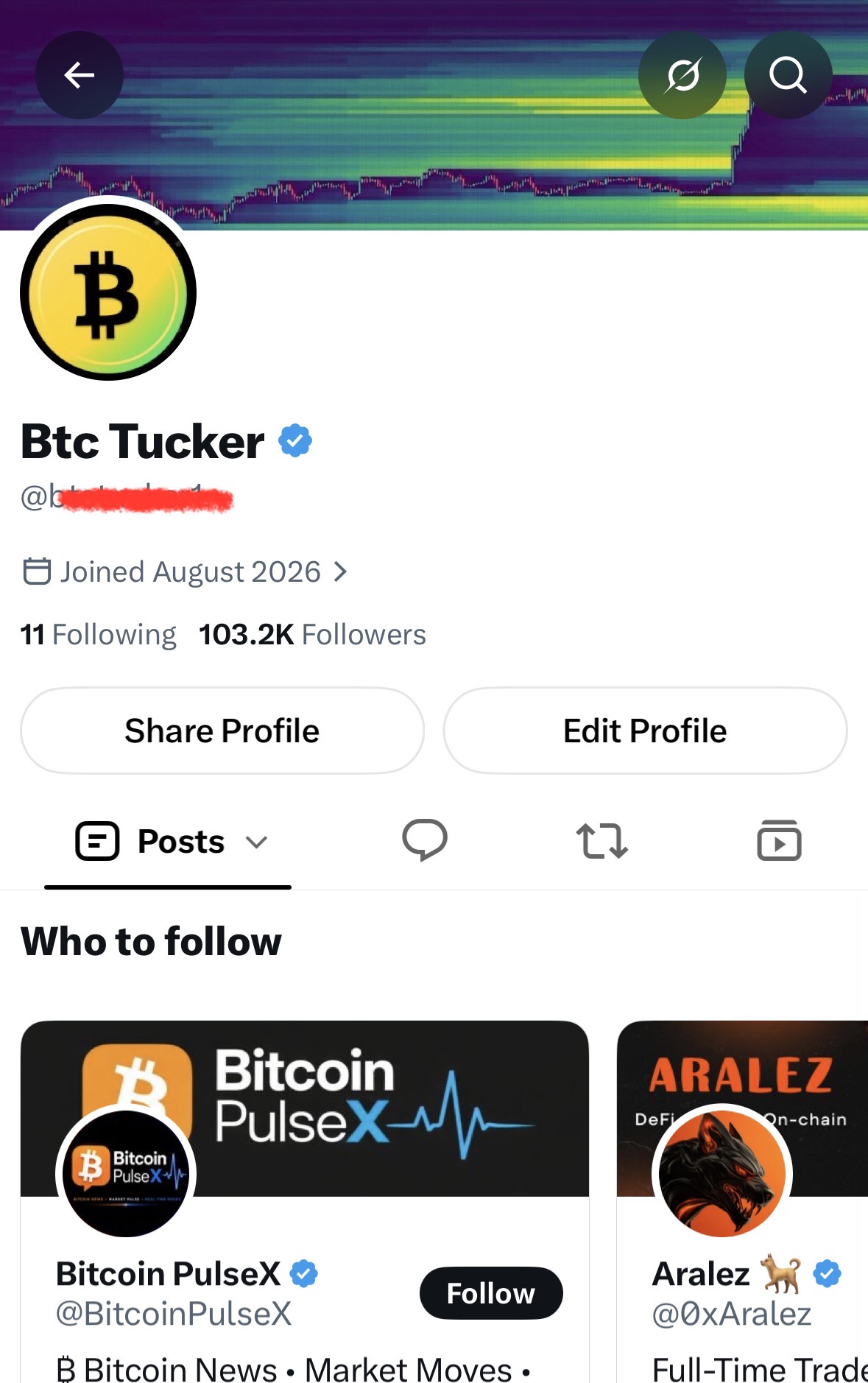Go back with the arrow button
868x1383 pixels.
click(x=80, y=75)
